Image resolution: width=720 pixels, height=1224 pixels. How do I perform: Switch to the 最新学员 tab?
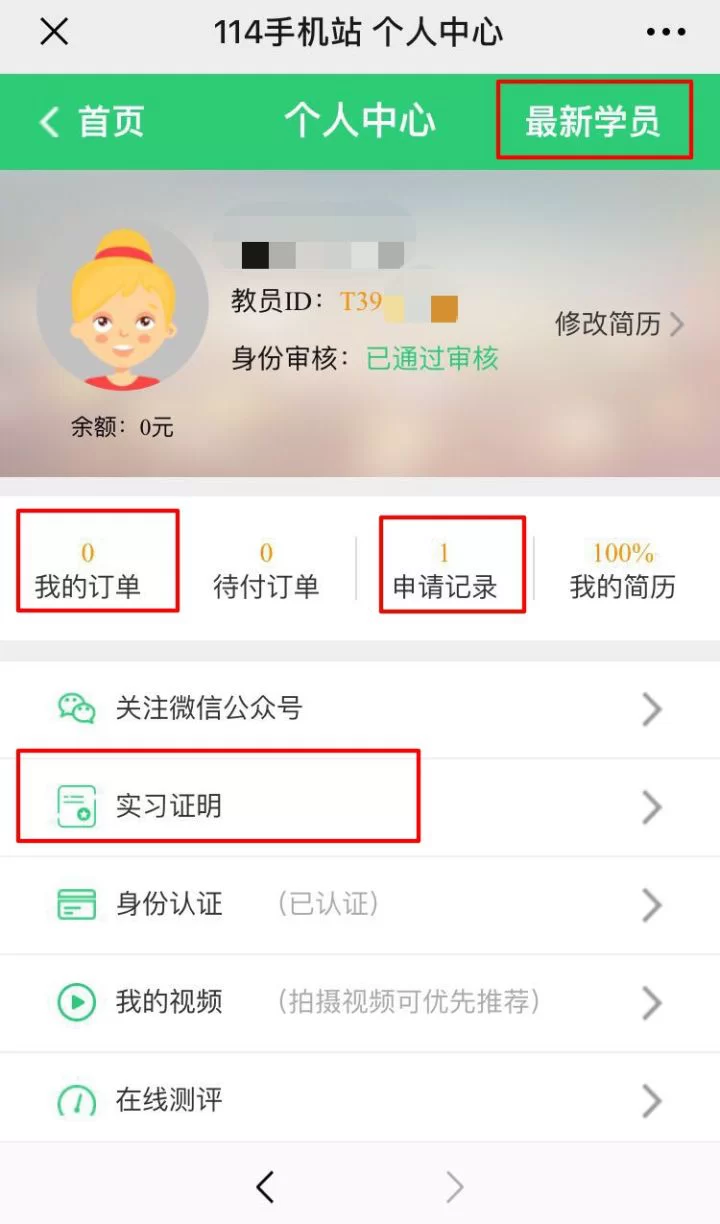point(594,120)
